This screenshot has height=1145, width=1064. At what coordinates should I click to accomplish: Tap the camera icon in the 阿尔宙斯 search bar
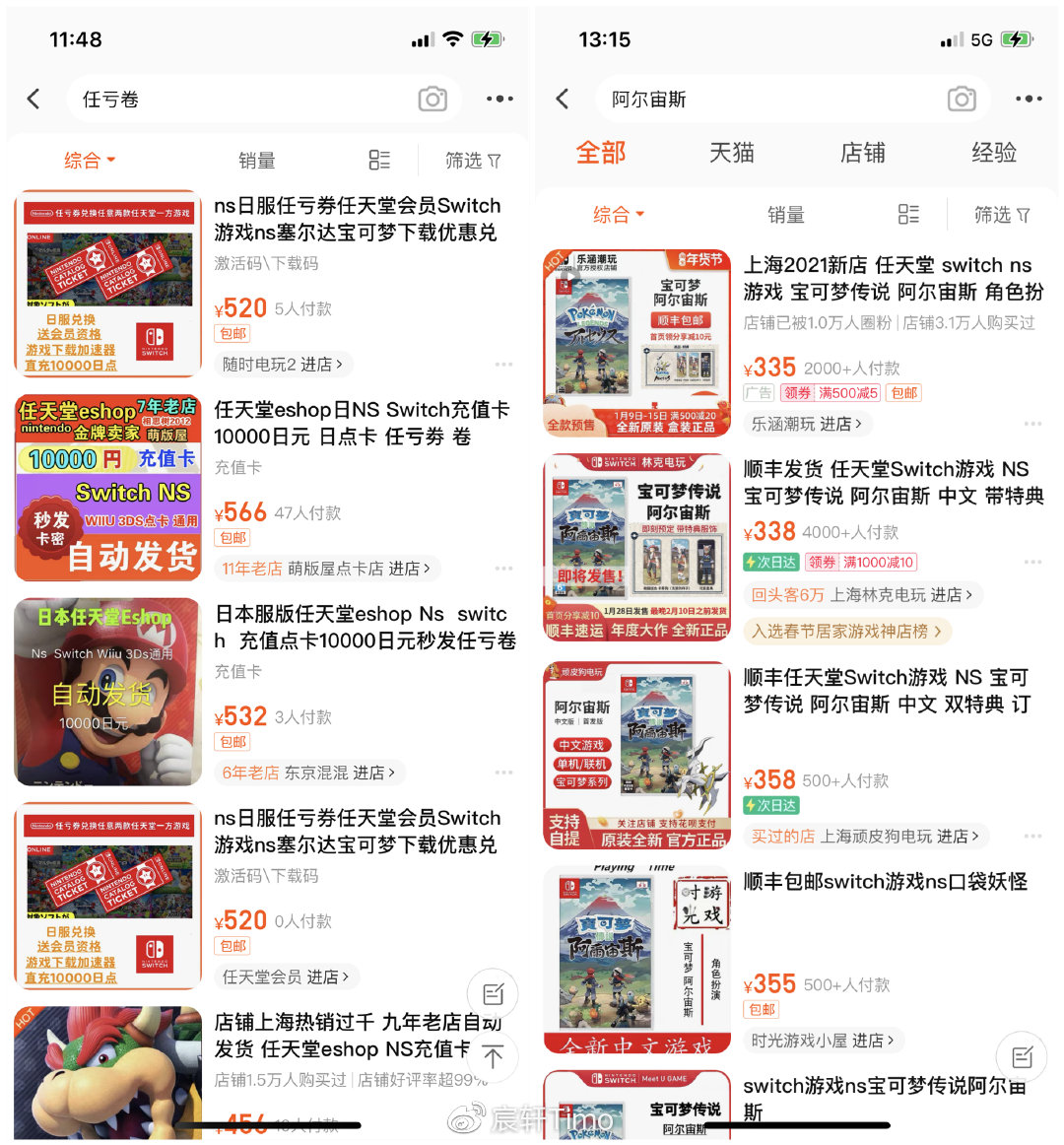(962, 99)
